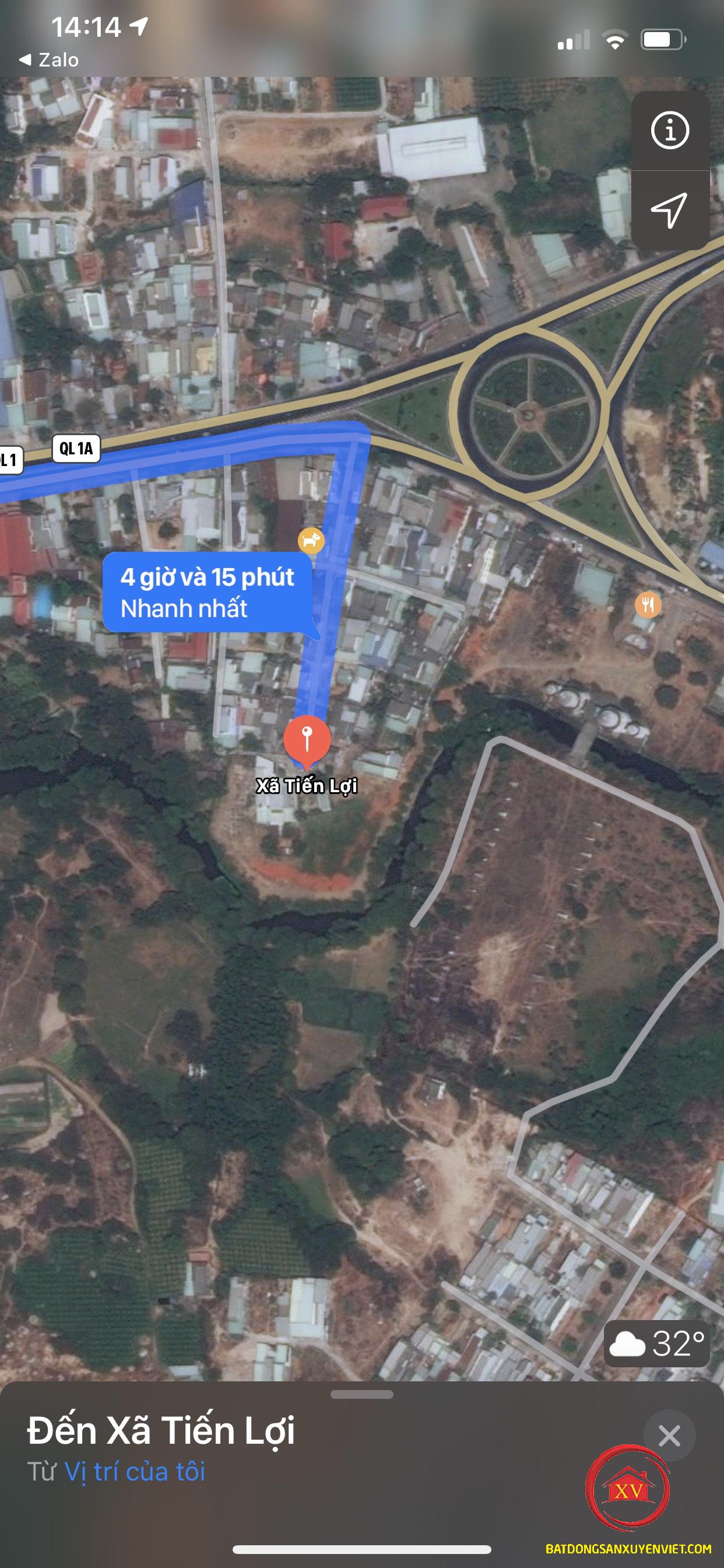
Task: Tap the pet shop marker on the map
Action: 311,540
